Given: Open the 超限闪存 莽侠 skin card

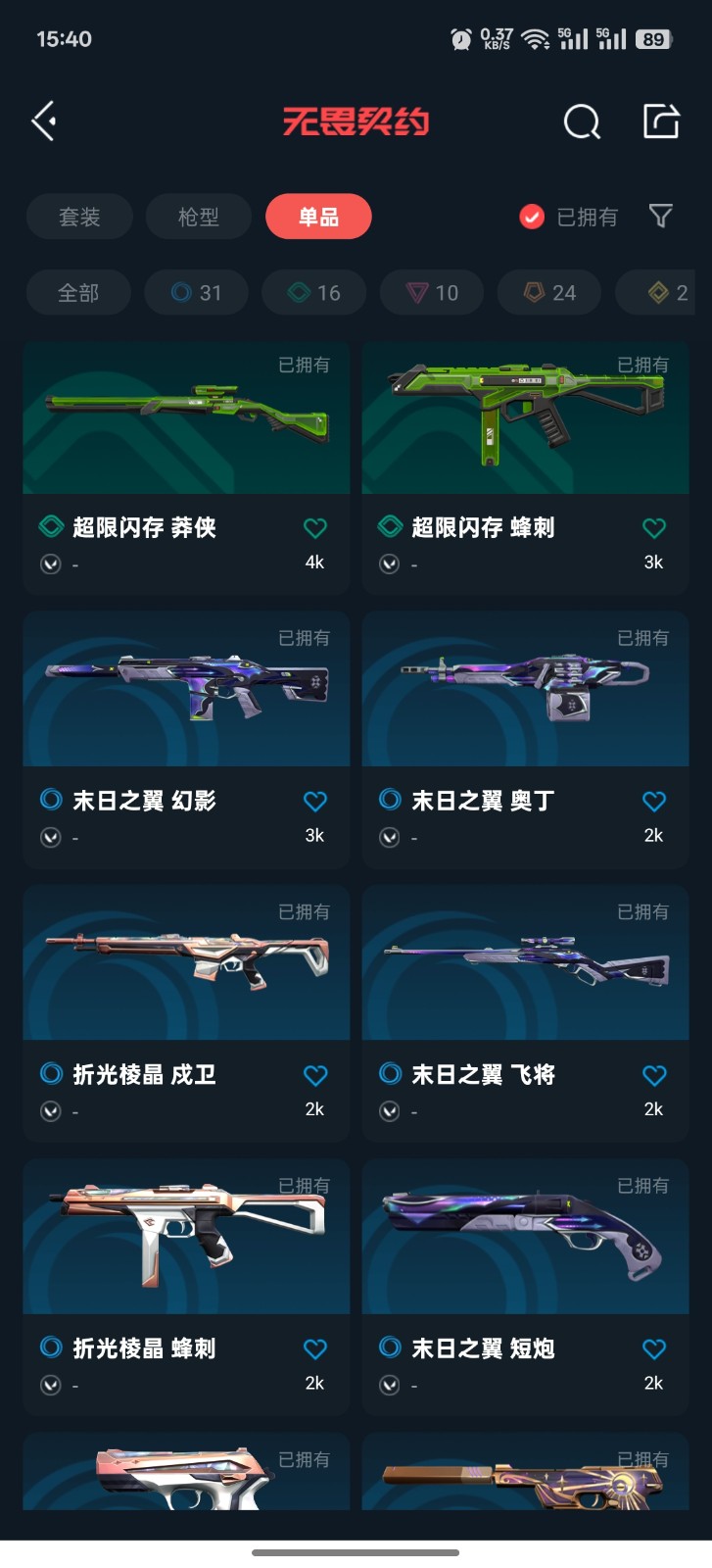Looking at the screenshot, I should [186, 466].
